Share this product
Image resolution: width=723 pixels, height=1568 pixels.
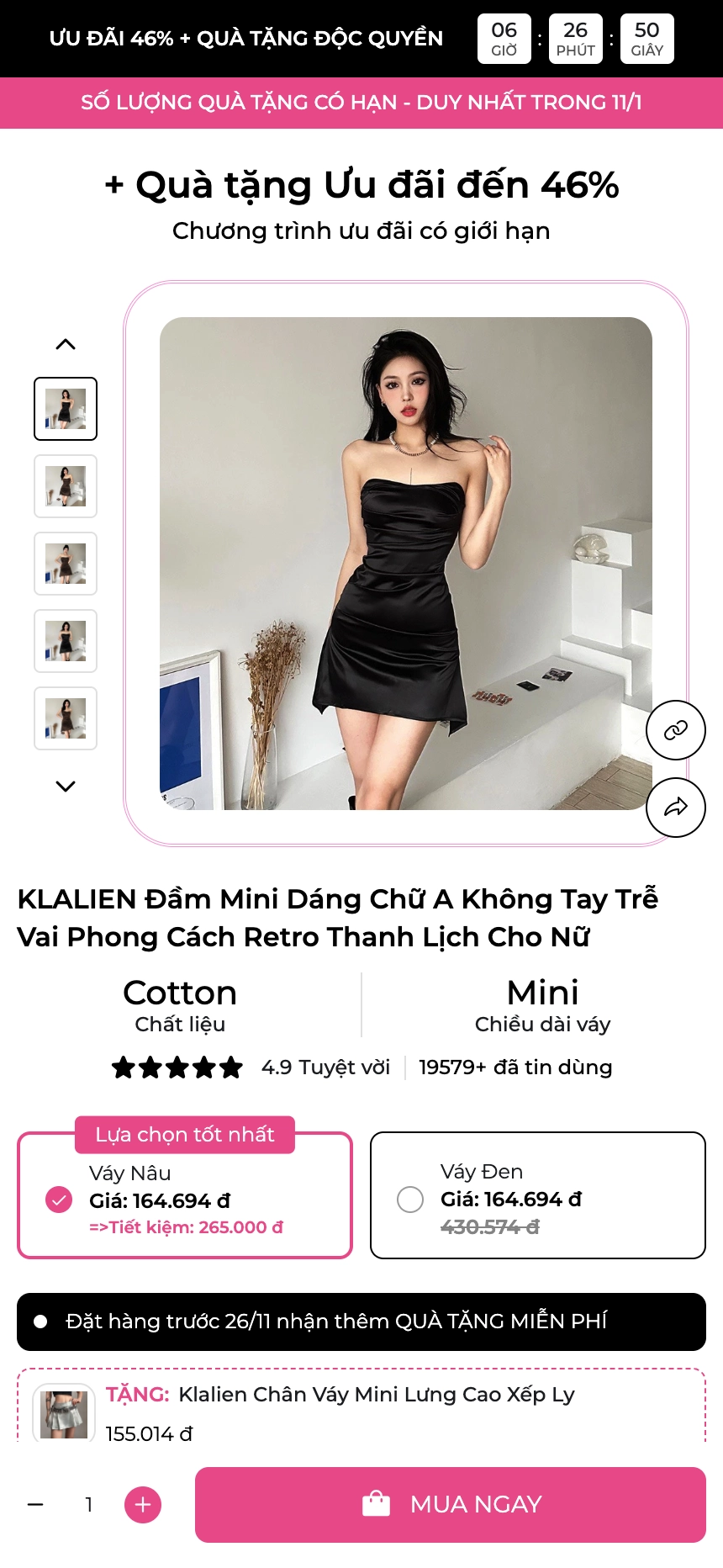675,808
